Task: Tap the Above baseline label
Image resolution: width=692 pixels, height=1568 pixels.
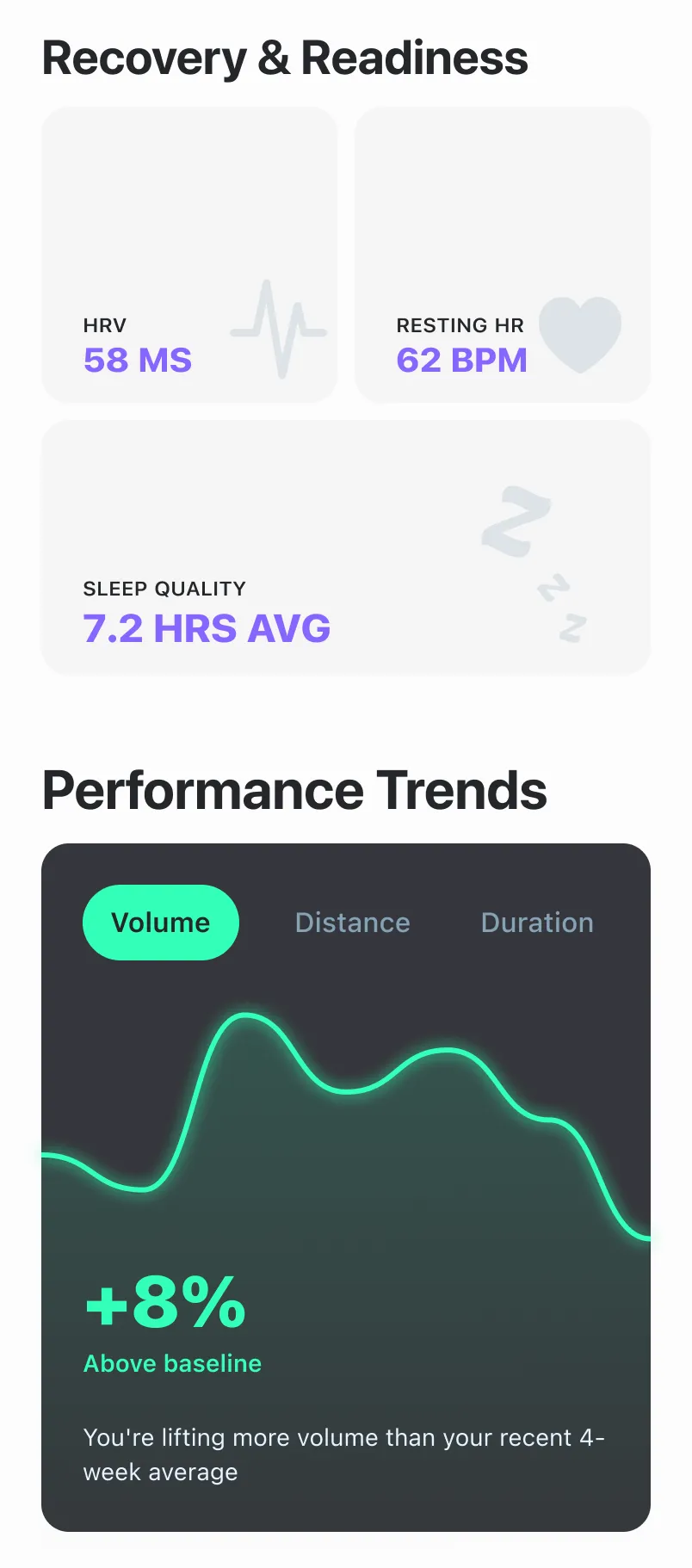Action: (x=171, y=1362)
